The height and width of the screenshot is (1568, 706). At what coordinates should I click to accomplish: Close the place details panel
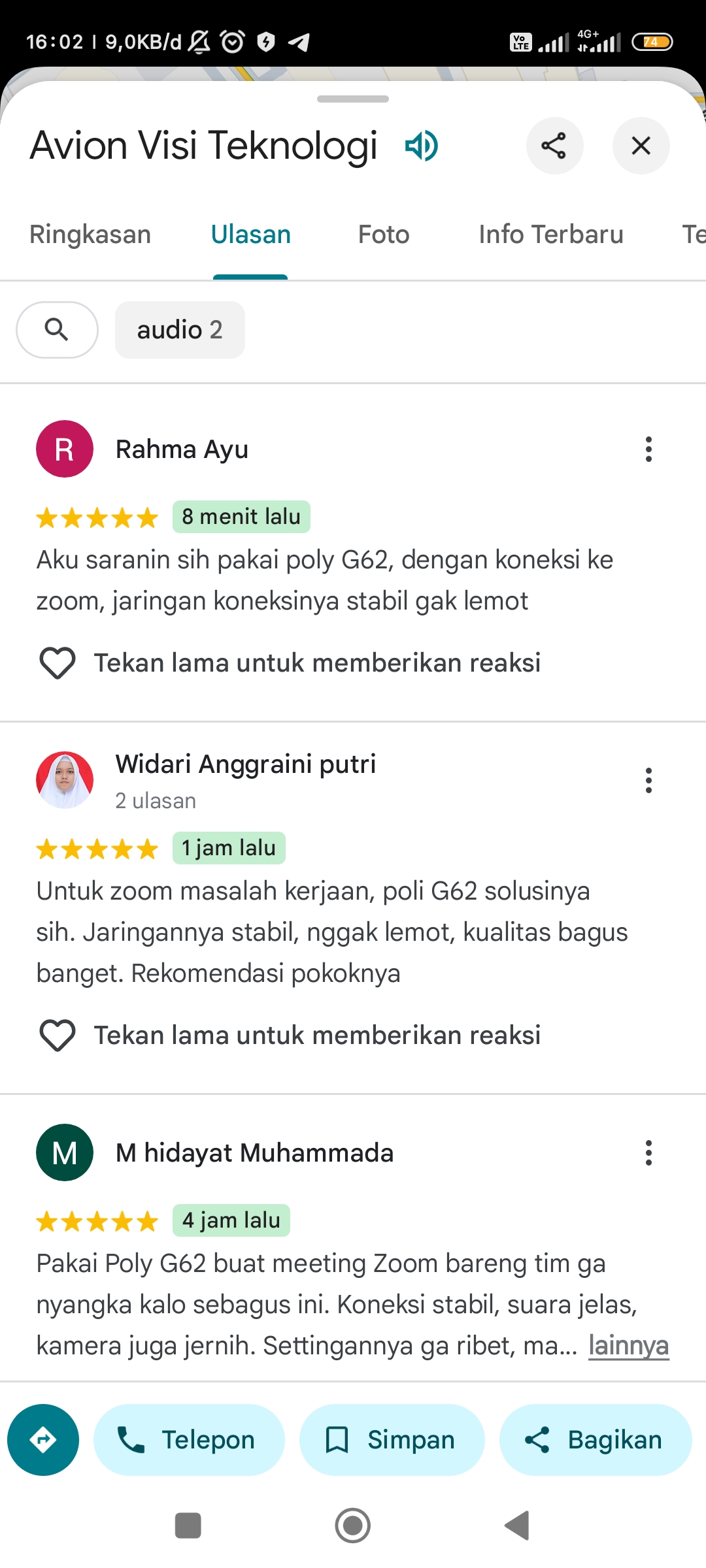(x=641, y=146)
